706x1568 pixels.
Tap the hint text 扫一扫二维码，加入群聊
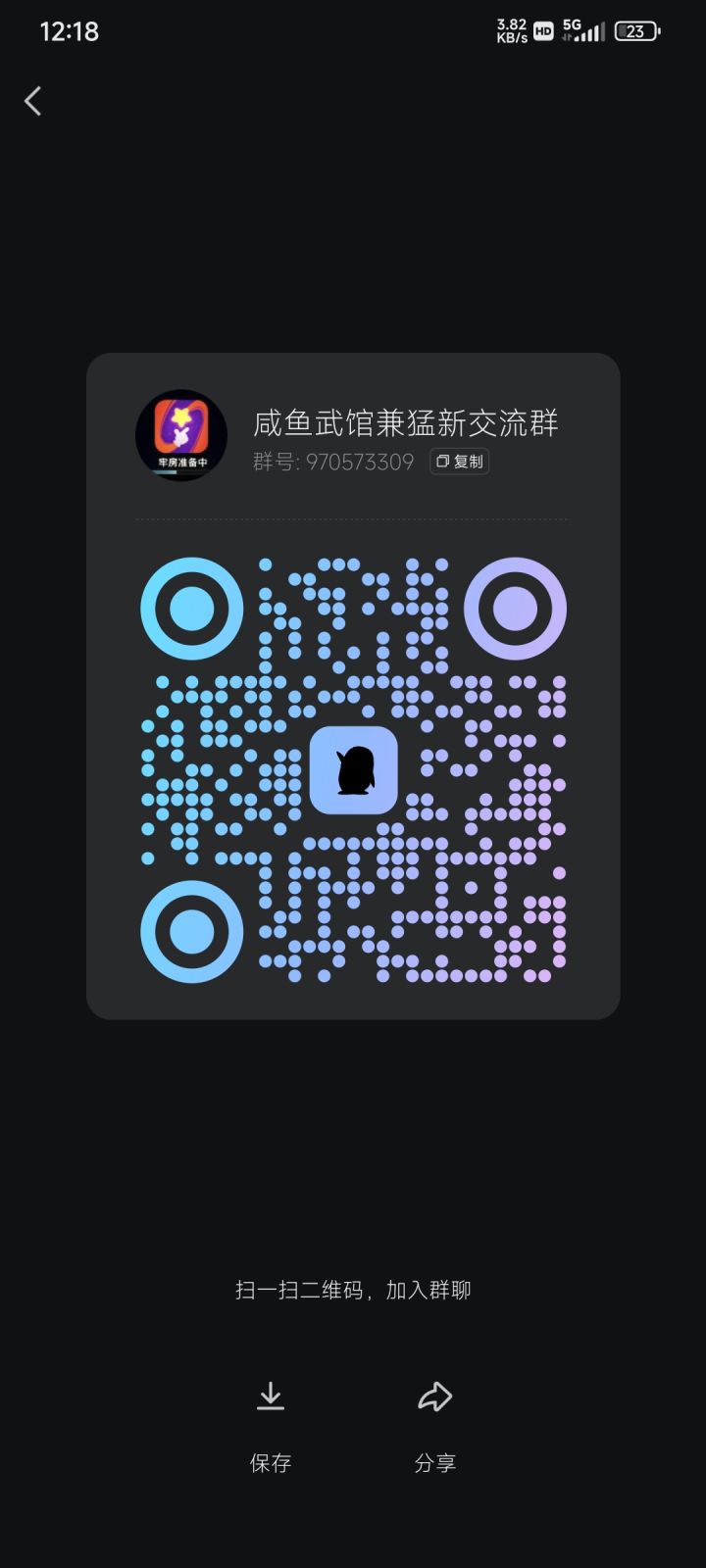pyautogui.click(x=353, y=1290)
